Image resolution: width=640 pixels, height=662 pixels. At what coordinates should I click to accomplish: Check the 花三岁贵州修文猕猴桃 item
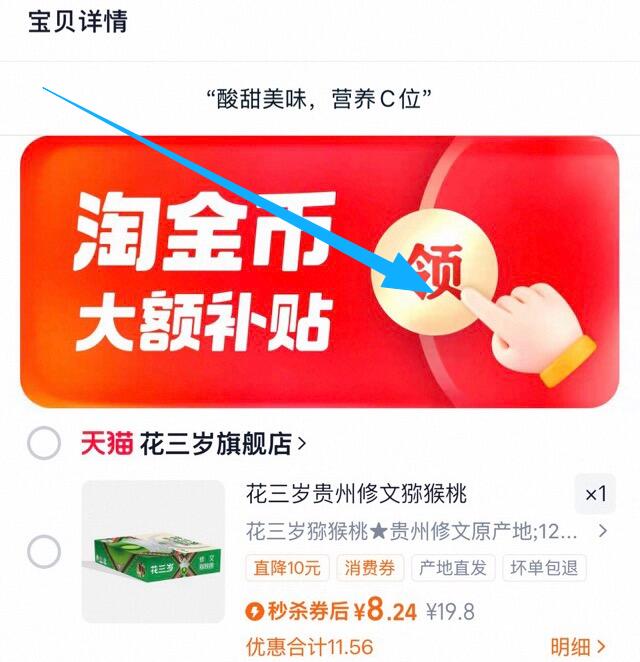43,551
